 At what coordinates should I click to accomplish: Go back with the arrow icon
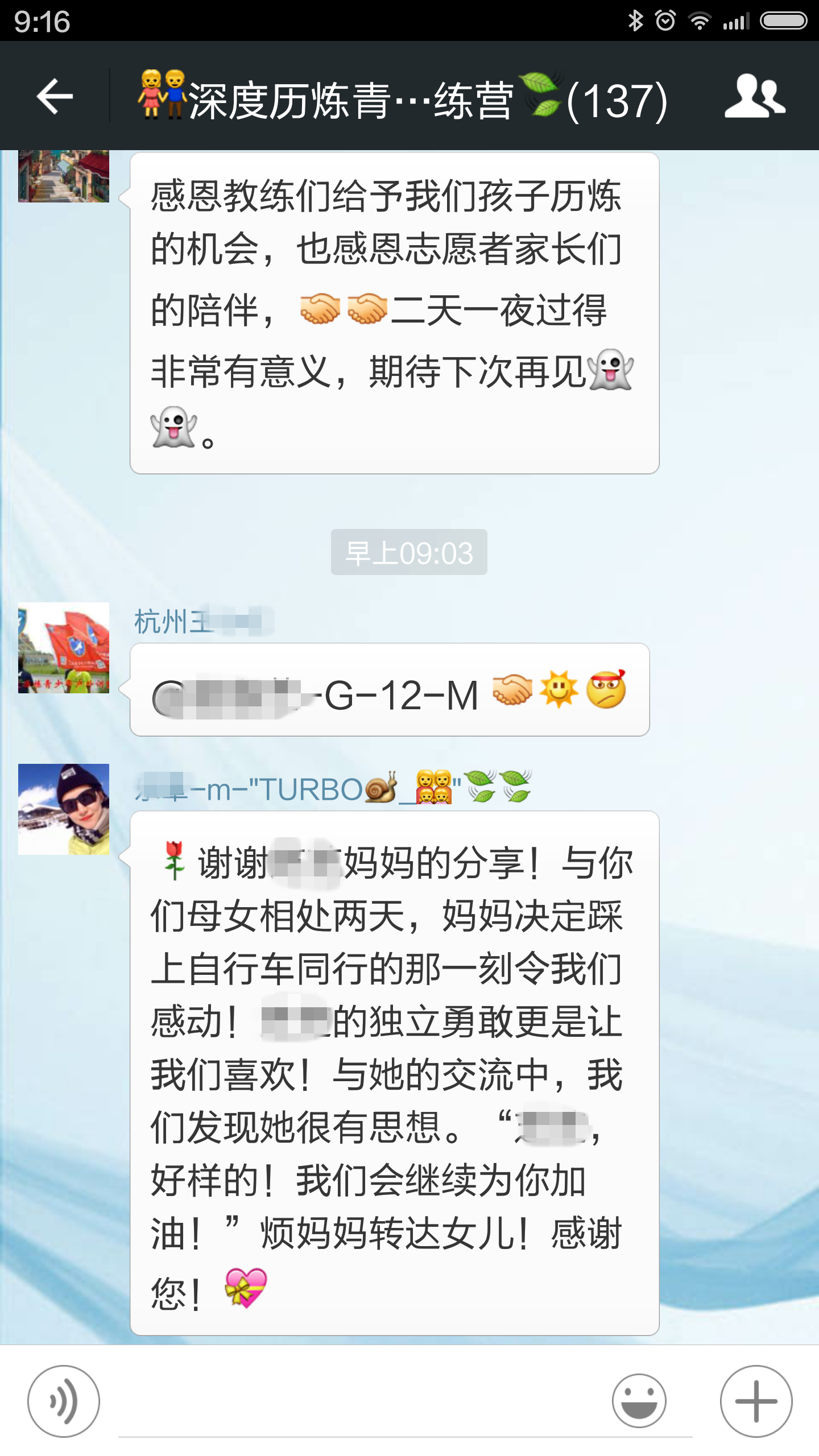(x=55, y=97)
